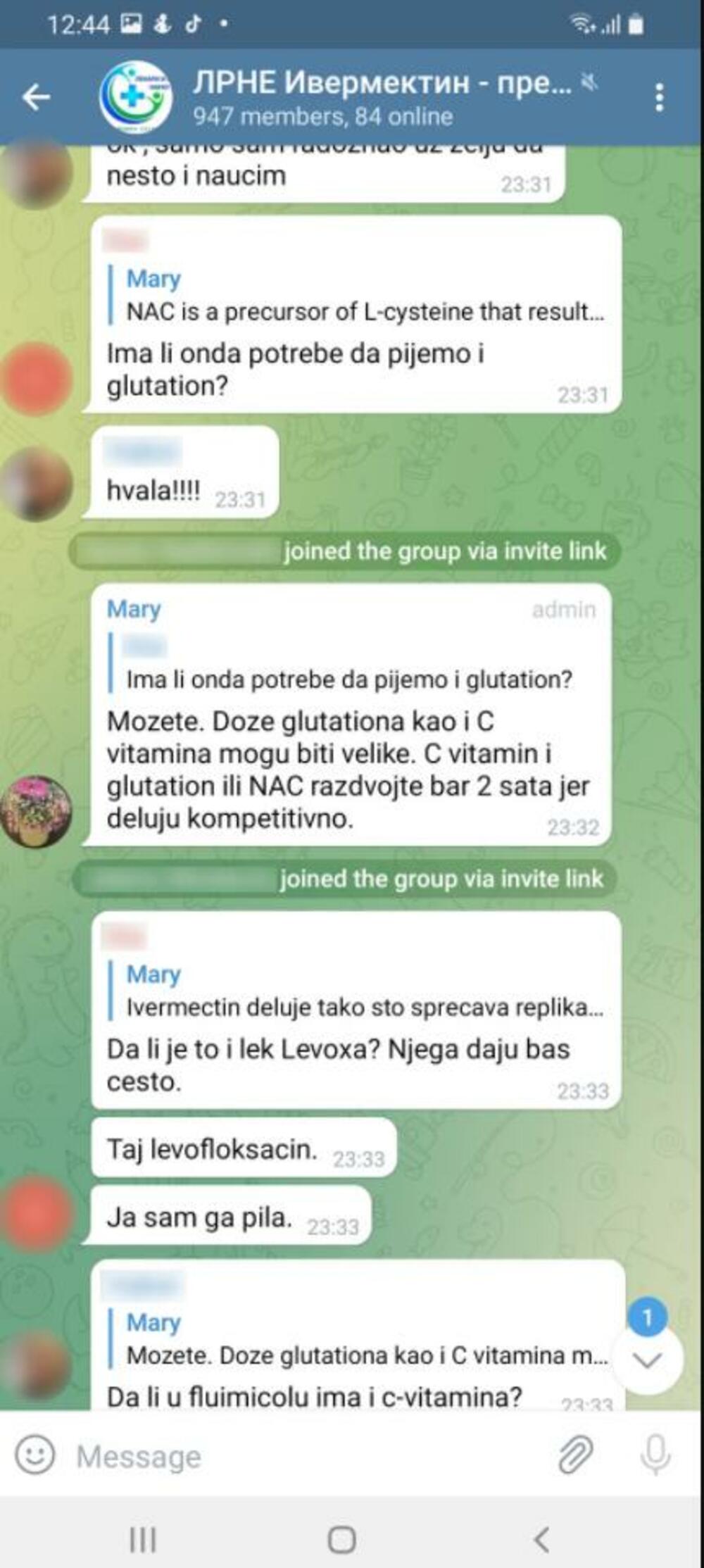The width and height of the screenshot is (704, 1568).
Task: Open quoted reply 'Ivermectin deluje tako sto sprecava'
Action: click(359, 991)
